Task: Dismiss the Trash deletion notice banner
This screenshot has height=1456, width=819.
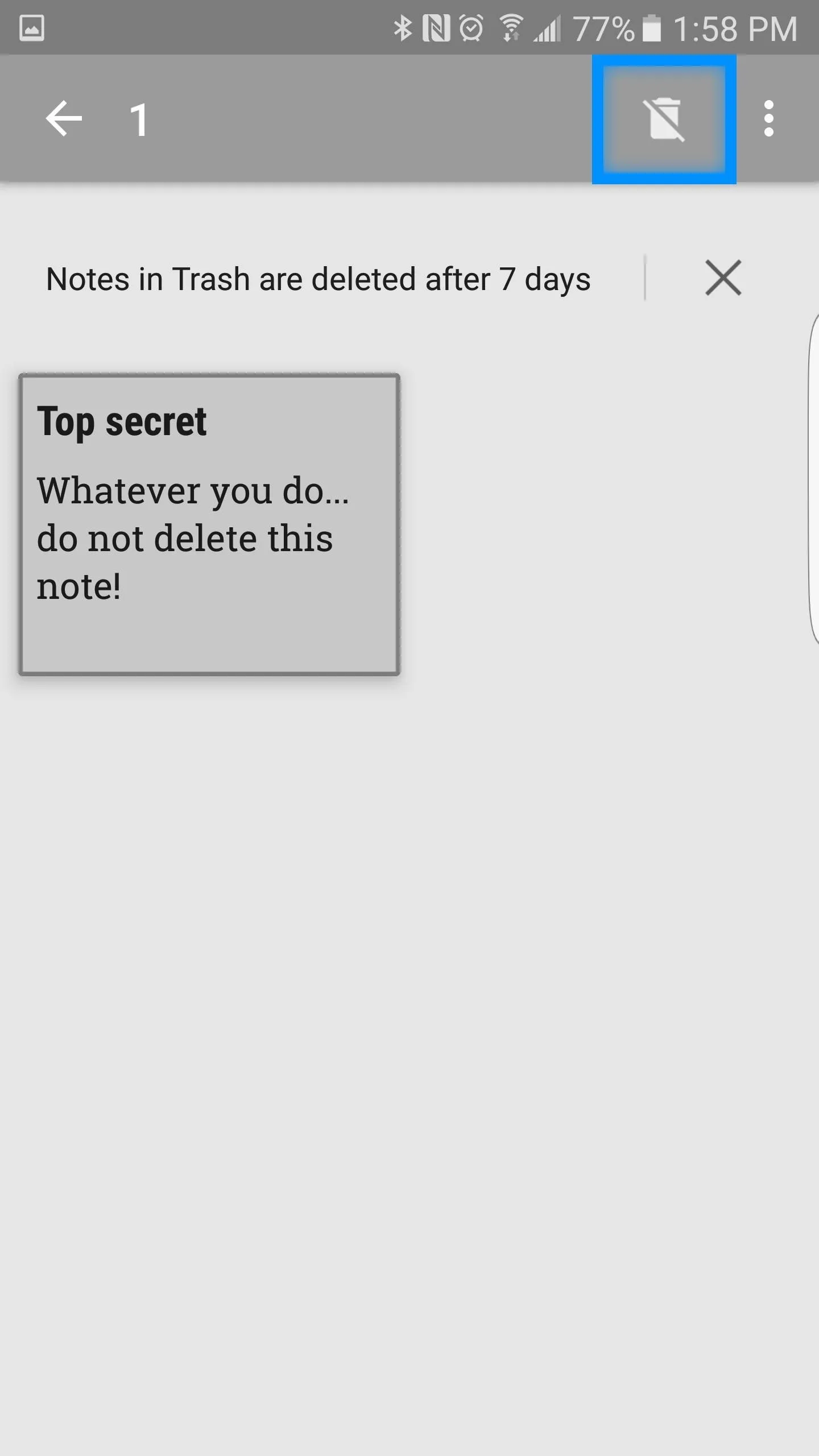Action: click(x=723, y=278)
